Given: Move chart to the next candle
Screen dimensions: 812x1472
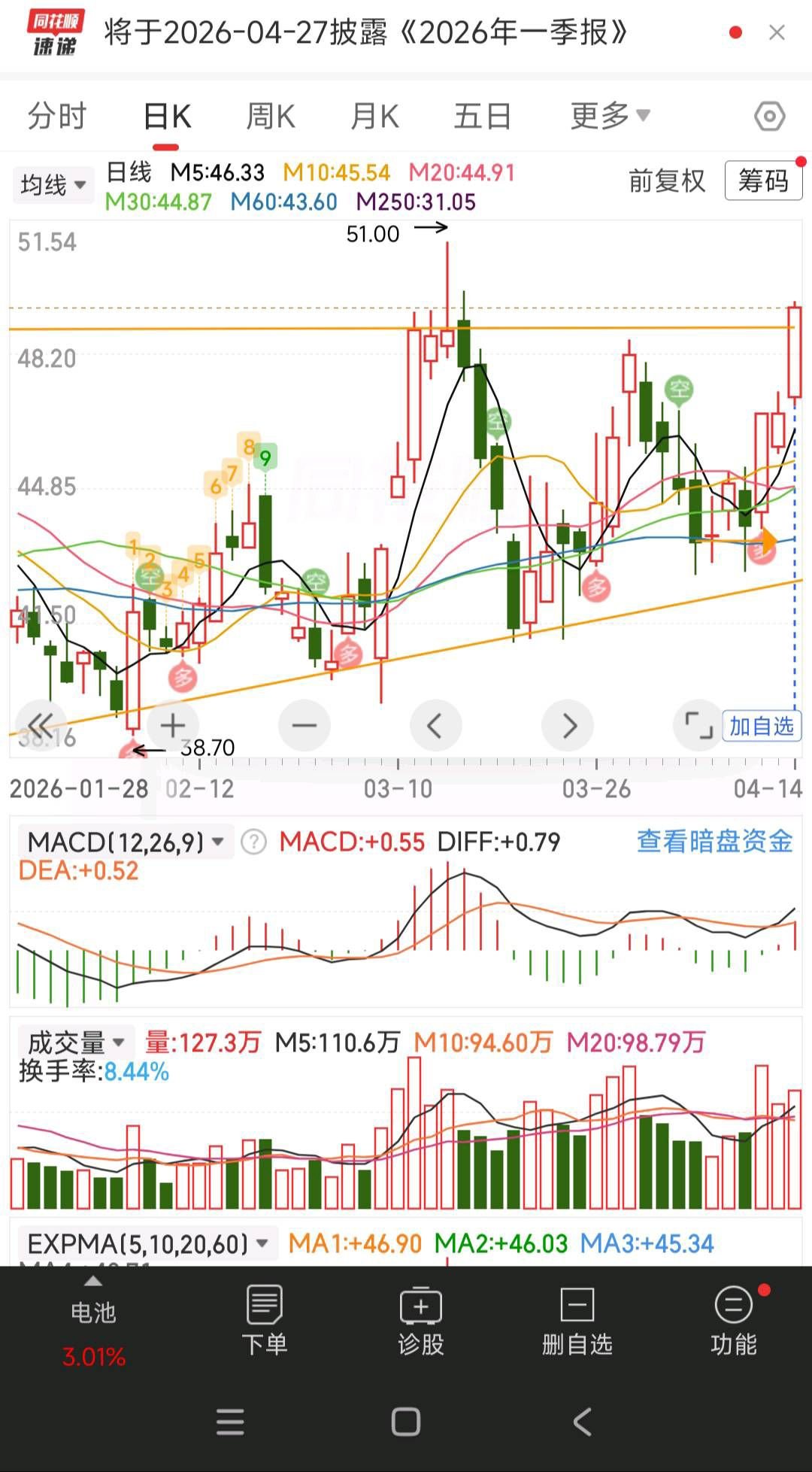Looking at the screenshot, I should tap(568, 726).
